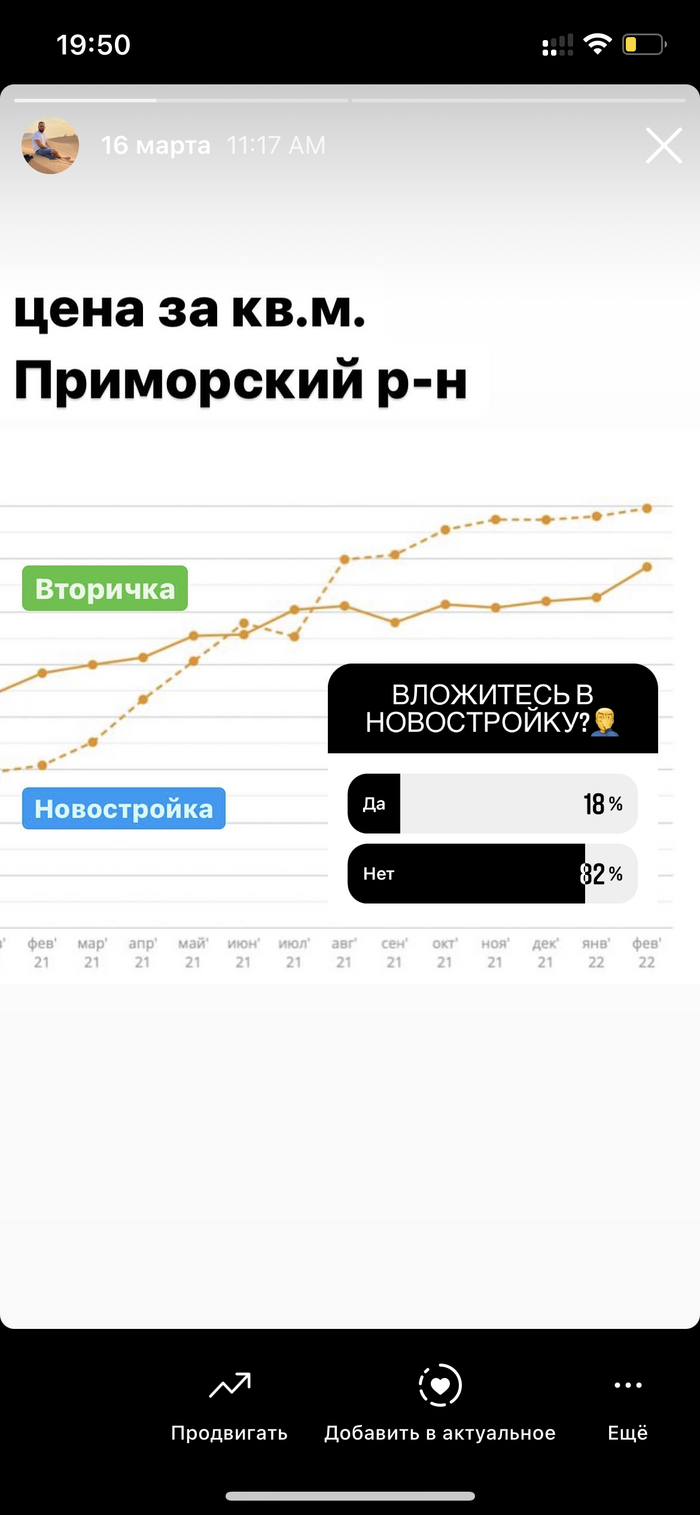Tap Продвигать to promote the story
Screen dimensions: 700x1515
coord(229,1405)
